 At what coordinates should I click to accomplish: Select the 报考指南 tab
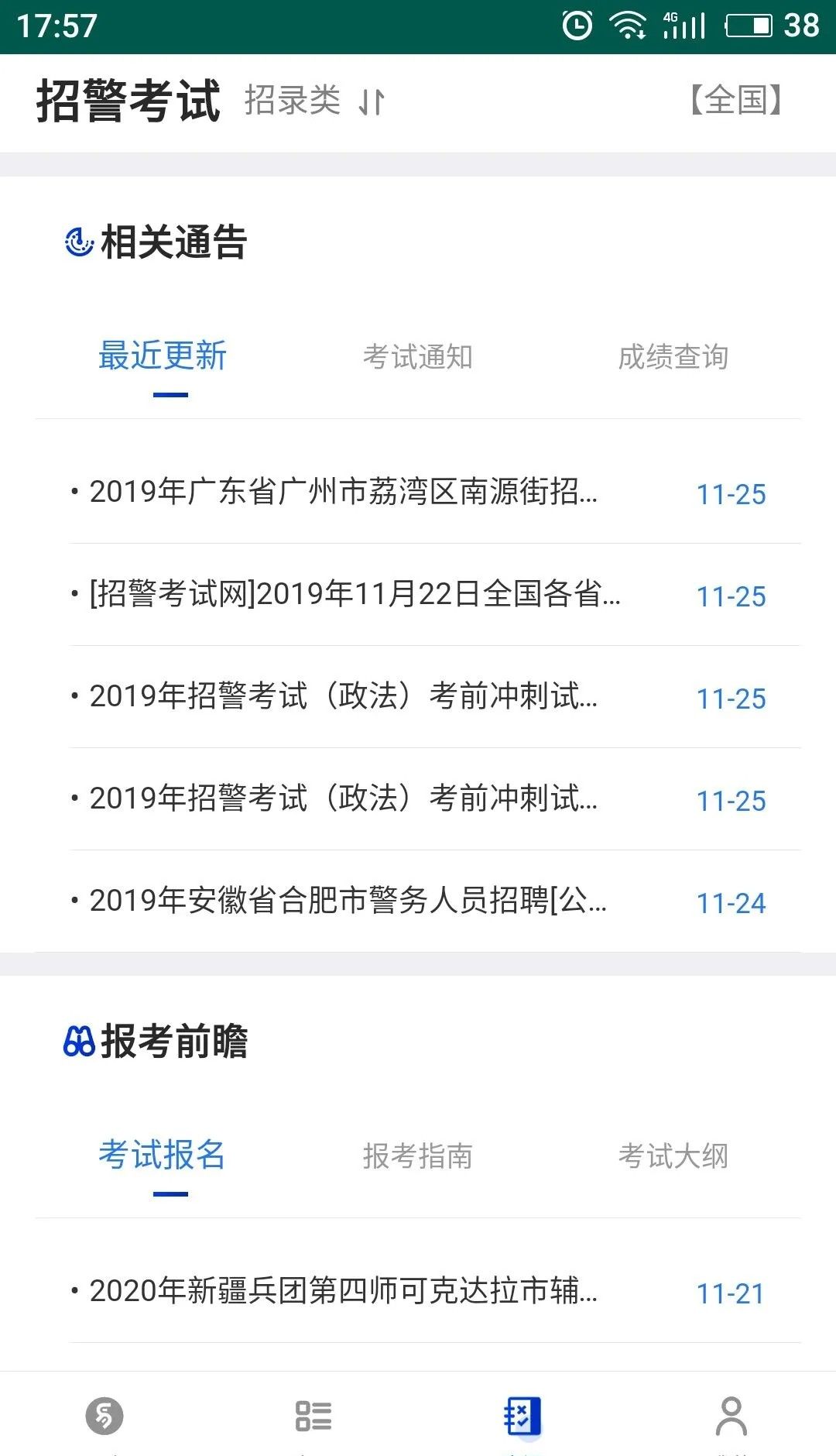419,1157
